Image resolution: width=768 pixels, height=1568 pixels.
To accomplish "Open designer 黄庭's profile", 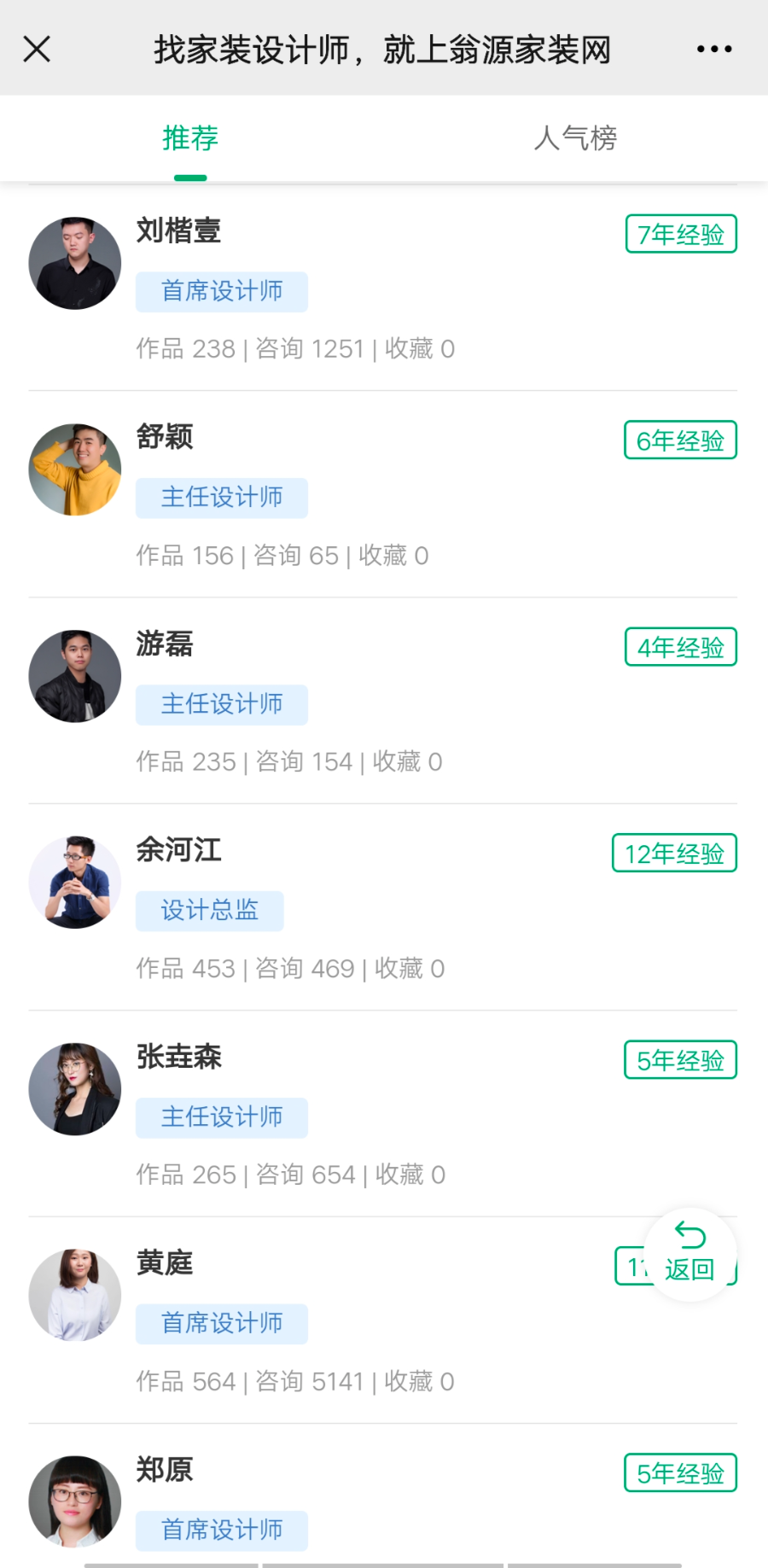I will click(x=165, y=1263).
